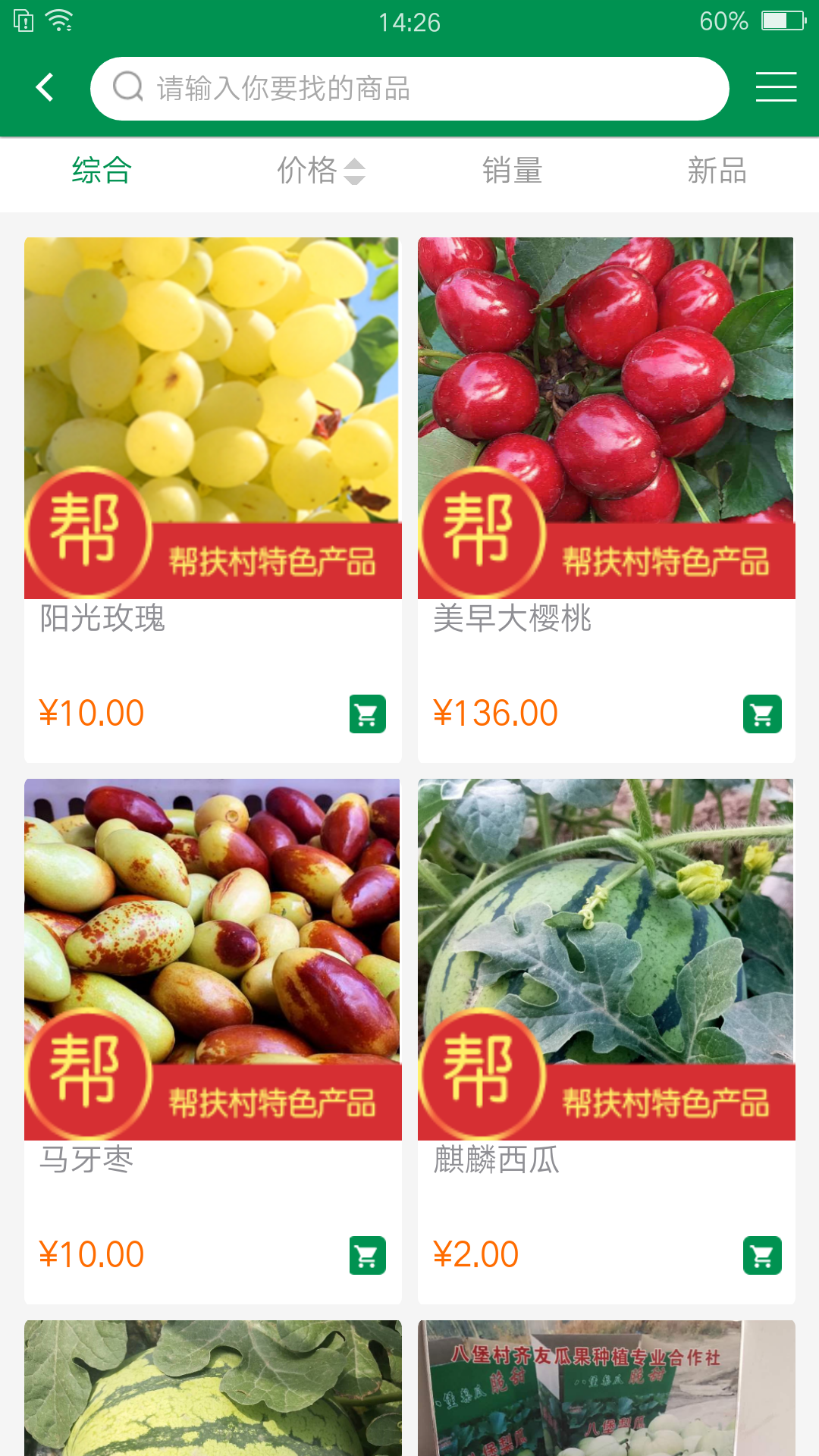Image resolution: width=819 pixels, height=1456 pixels.
Task: Go back using the header arrow
Action: coord(45,88)
